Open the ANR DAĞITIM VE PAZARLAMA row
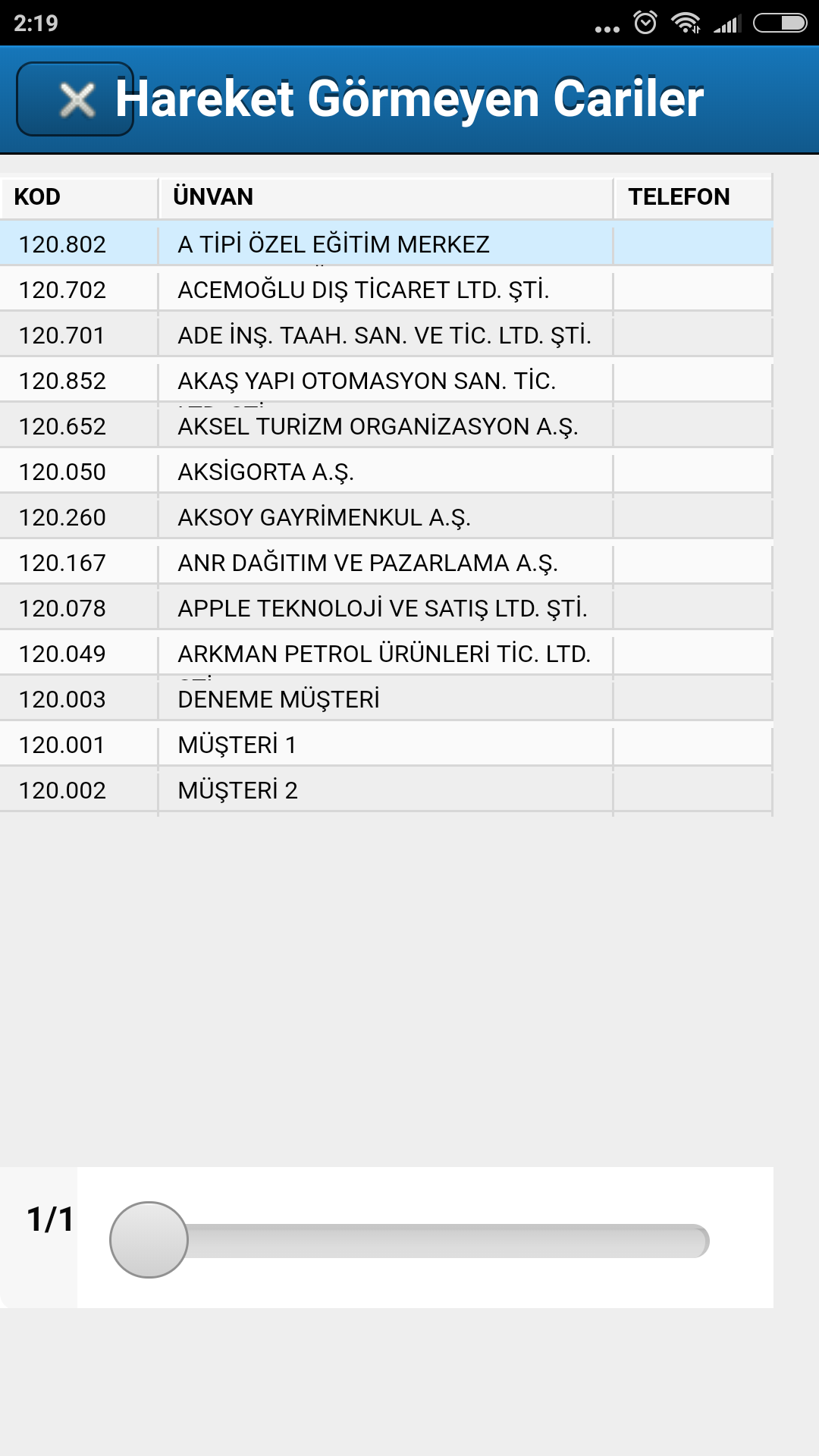This screenshot has width=819, height=1456. coord(387,562)
